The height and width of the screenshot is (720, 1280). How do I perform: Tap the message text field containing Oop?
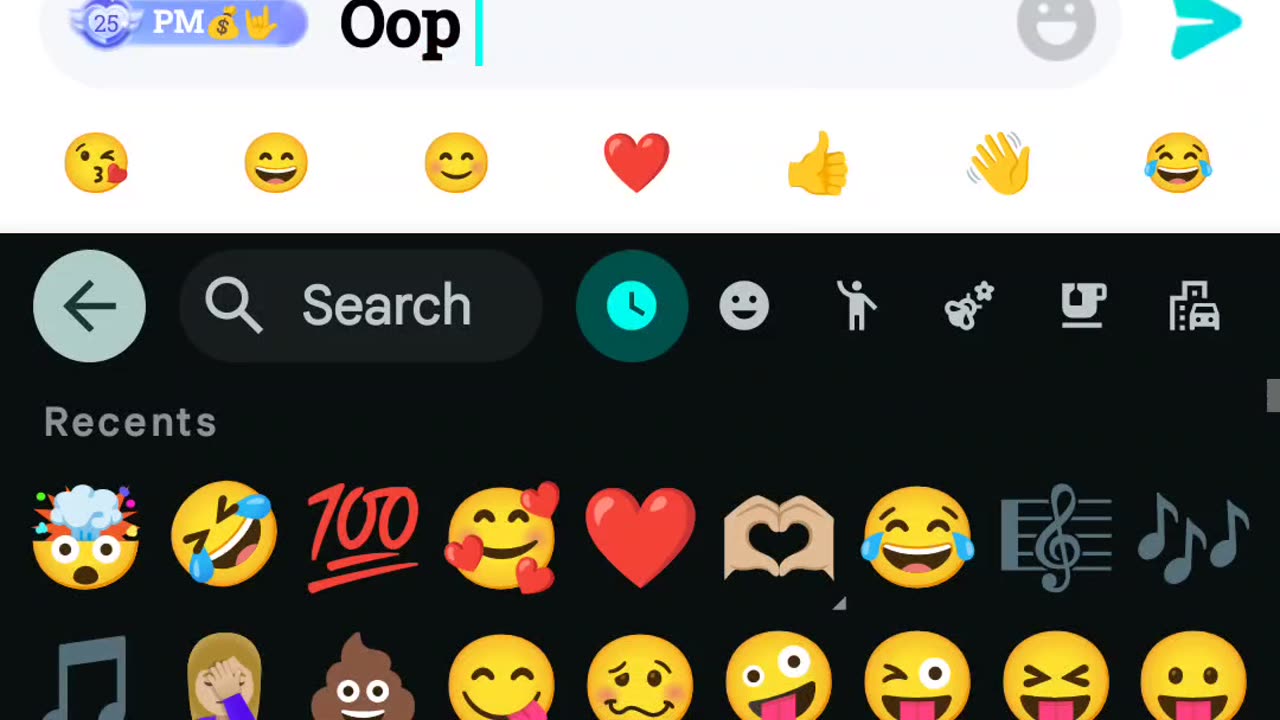click(700, 28)
